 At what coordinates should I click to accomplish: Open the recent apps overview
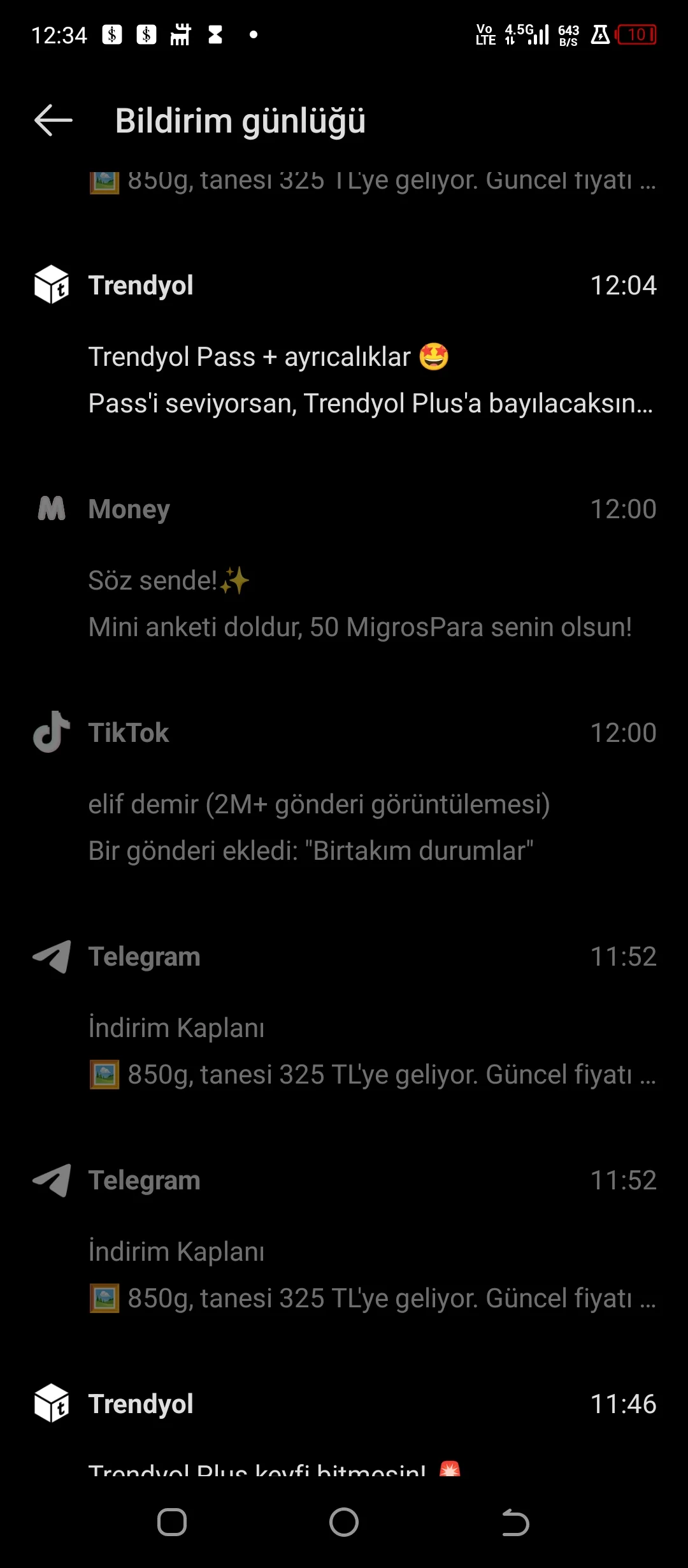point(172,1522)
